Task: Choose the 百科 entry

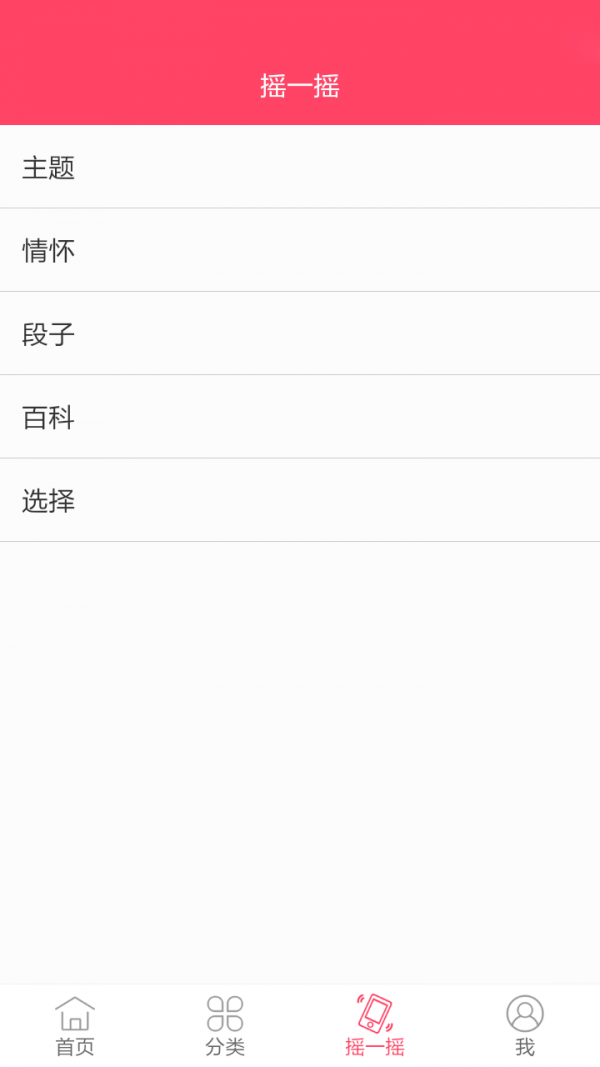Action: click(300, 417)
